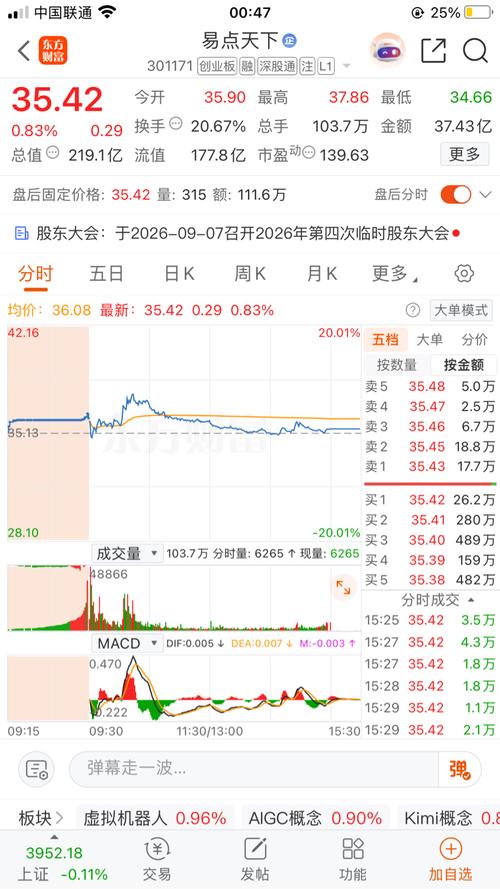
Task: Share this stock page
Action: click(x=434, y=50)
